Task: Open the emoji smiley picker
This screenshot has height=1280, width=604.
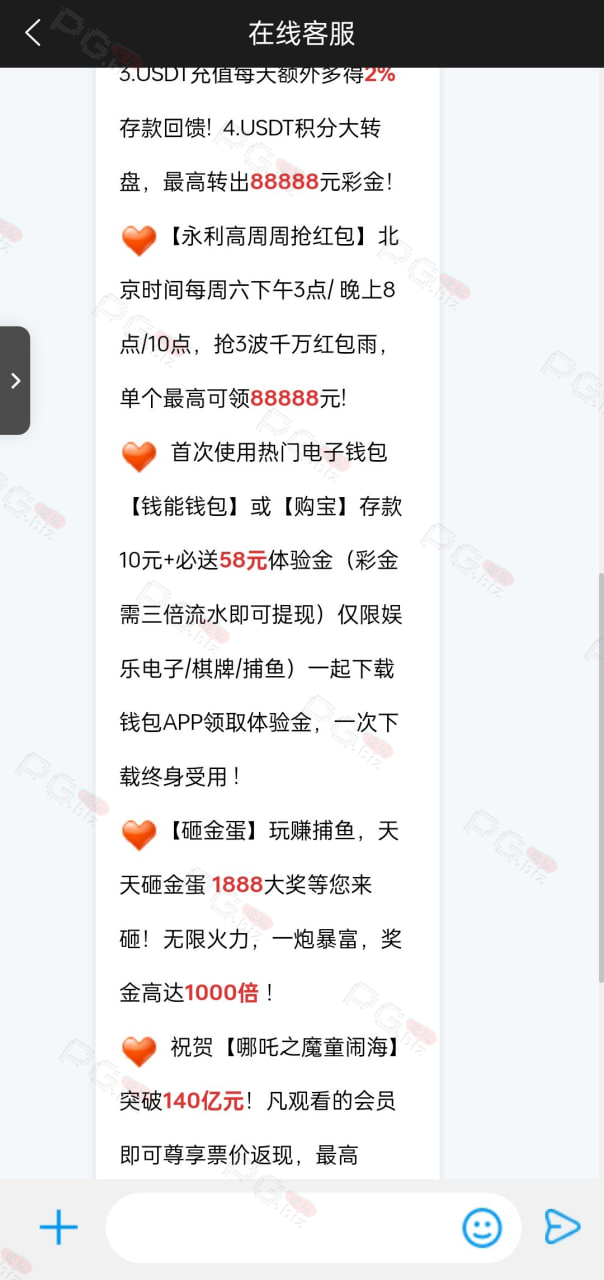Action: coord(482,1227)
